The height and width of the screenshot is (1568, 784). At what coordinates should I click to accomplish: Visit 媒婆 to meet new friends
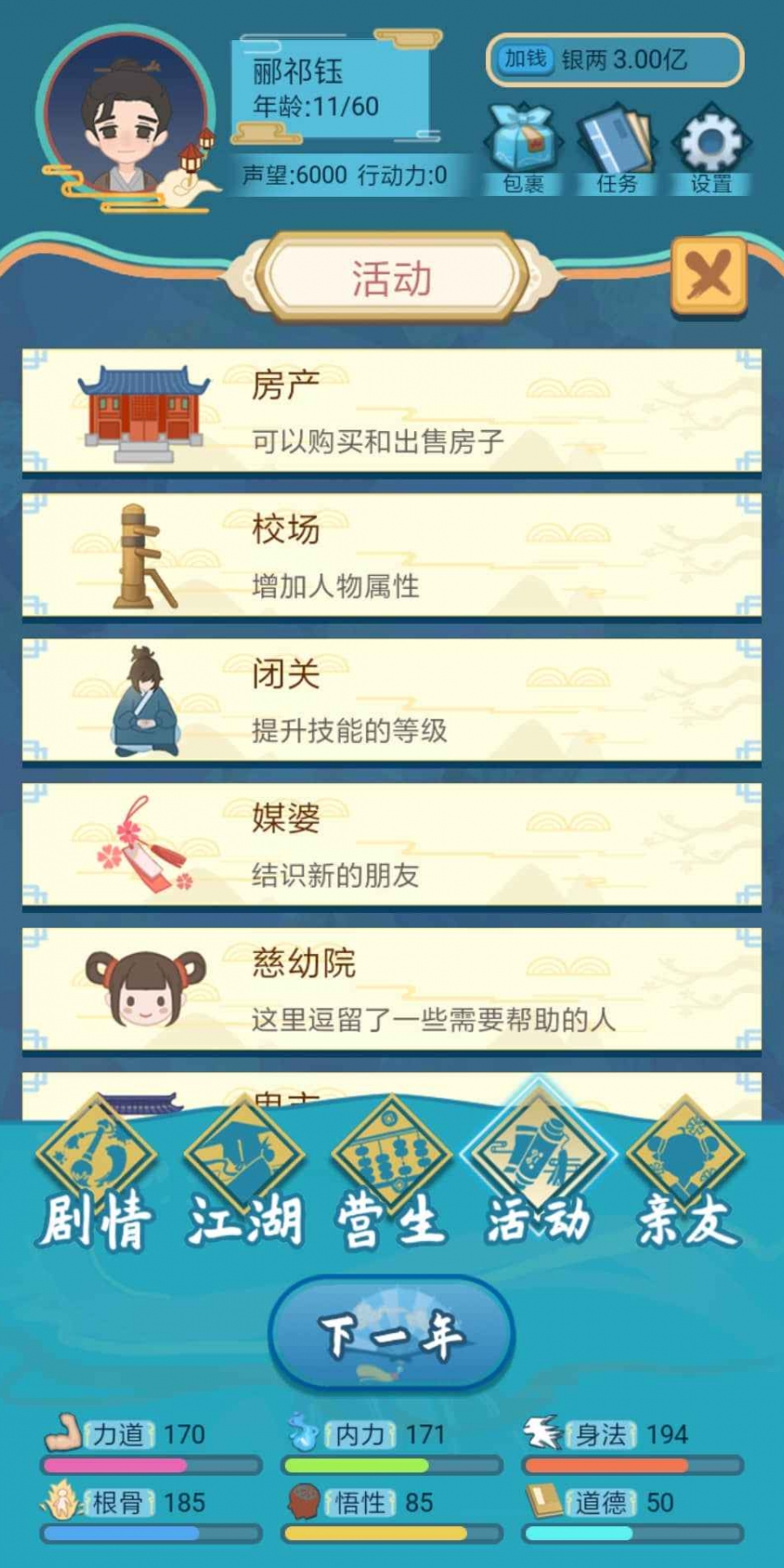click(x=392, y=845)
